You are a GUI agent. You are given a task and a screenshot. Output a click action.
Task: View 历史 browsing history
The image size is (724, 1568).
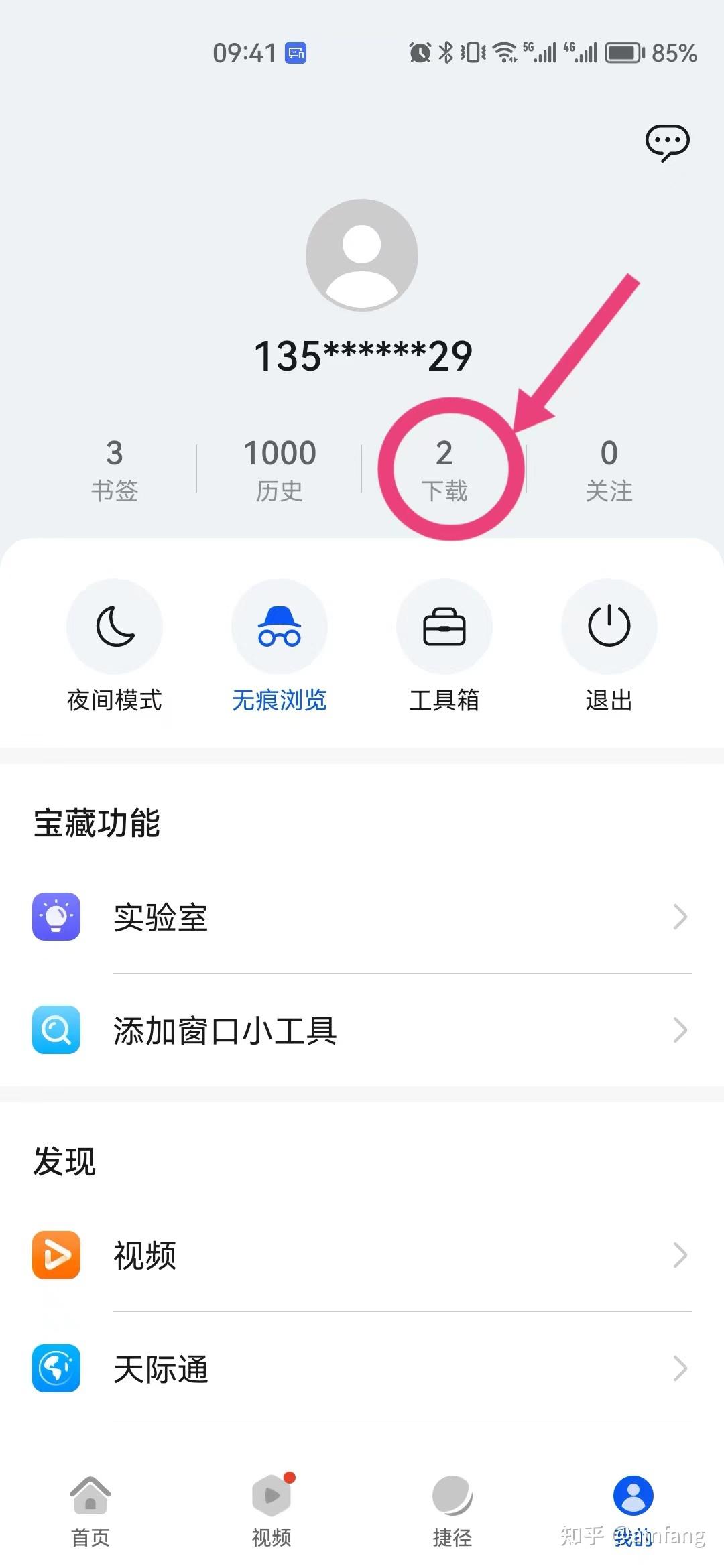[280, 469]
